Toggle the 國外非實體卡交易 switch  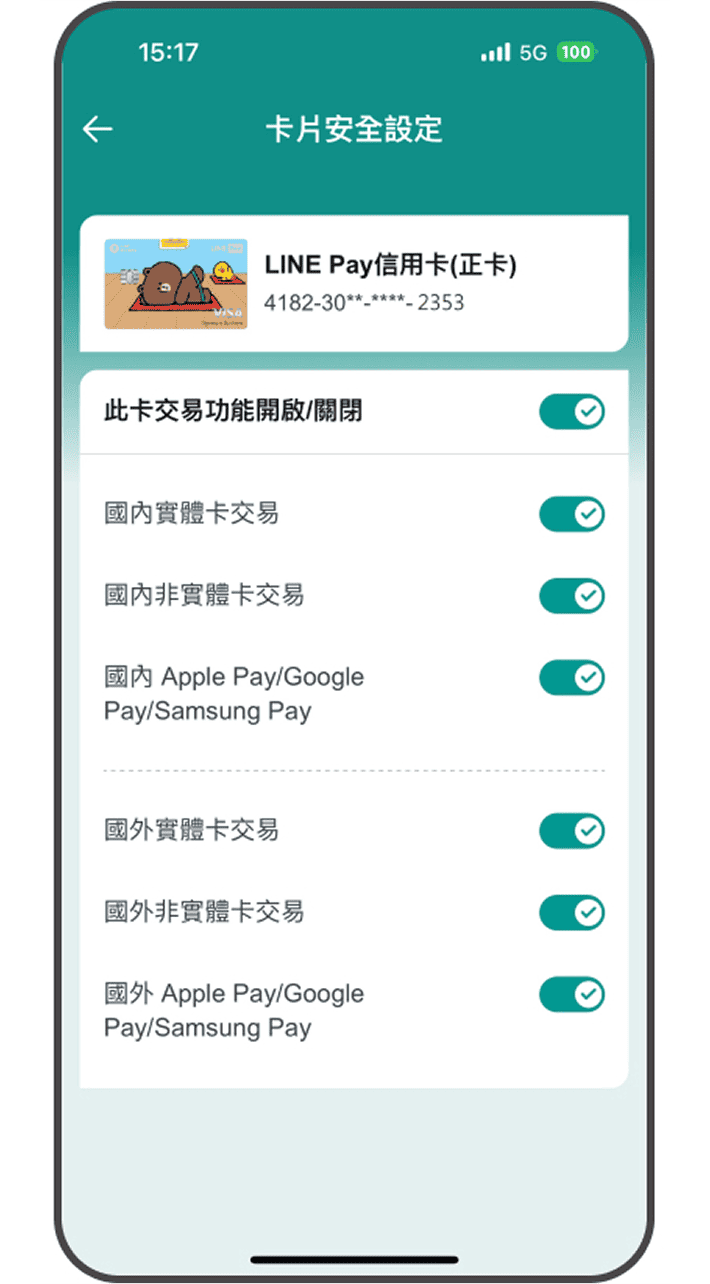click(572, 912)
